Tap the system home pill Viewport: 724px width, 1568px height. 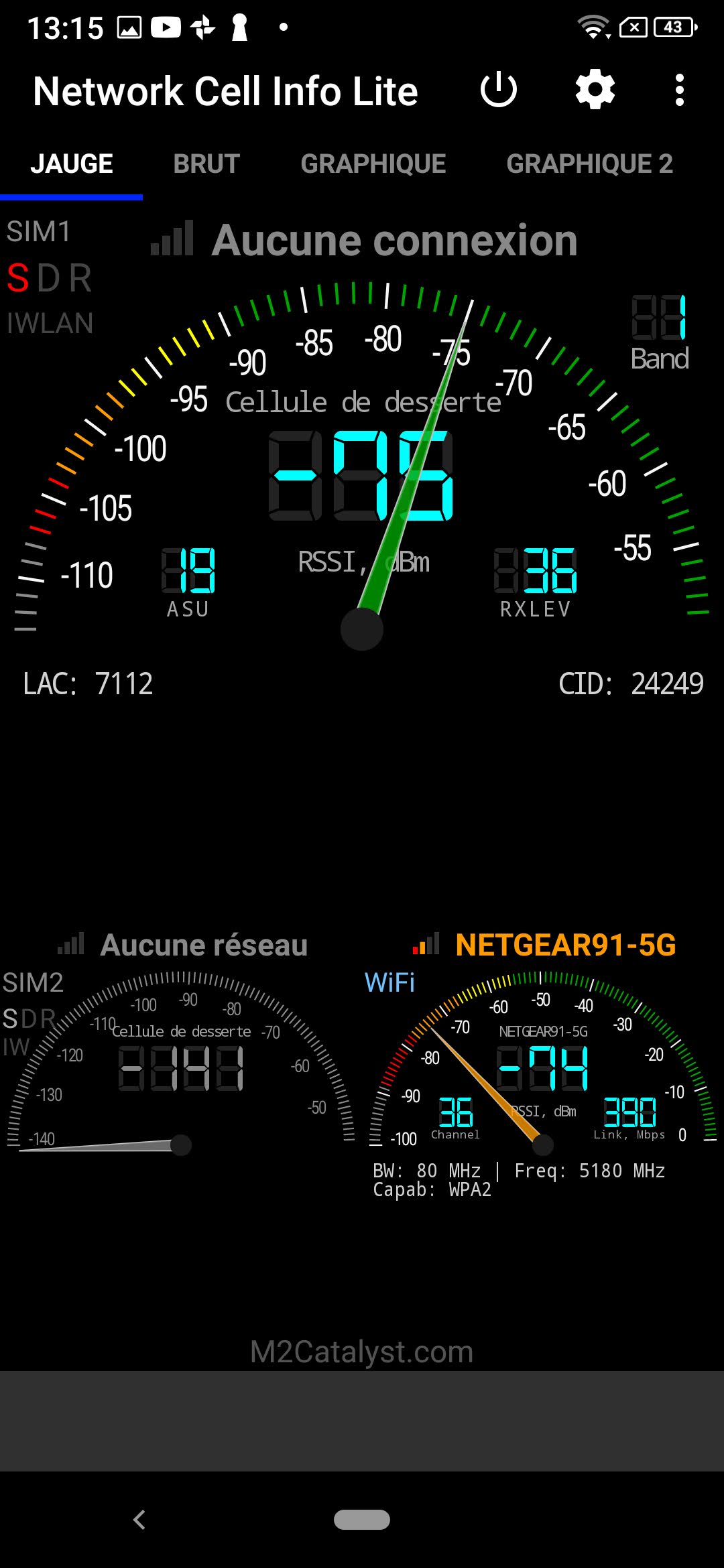tap(362, 1520)
